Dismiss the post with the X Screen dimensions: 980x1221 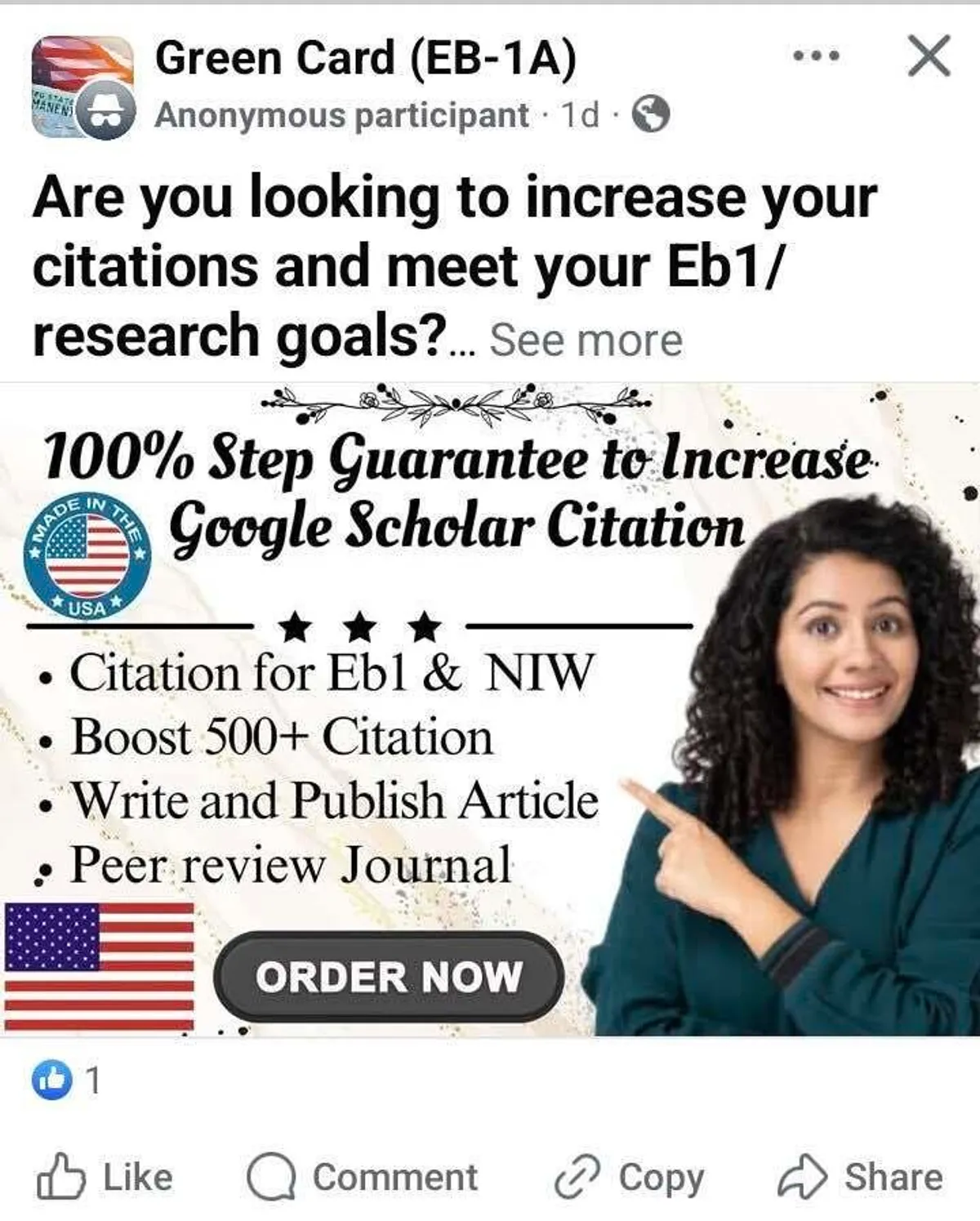[x=929, y=56]
